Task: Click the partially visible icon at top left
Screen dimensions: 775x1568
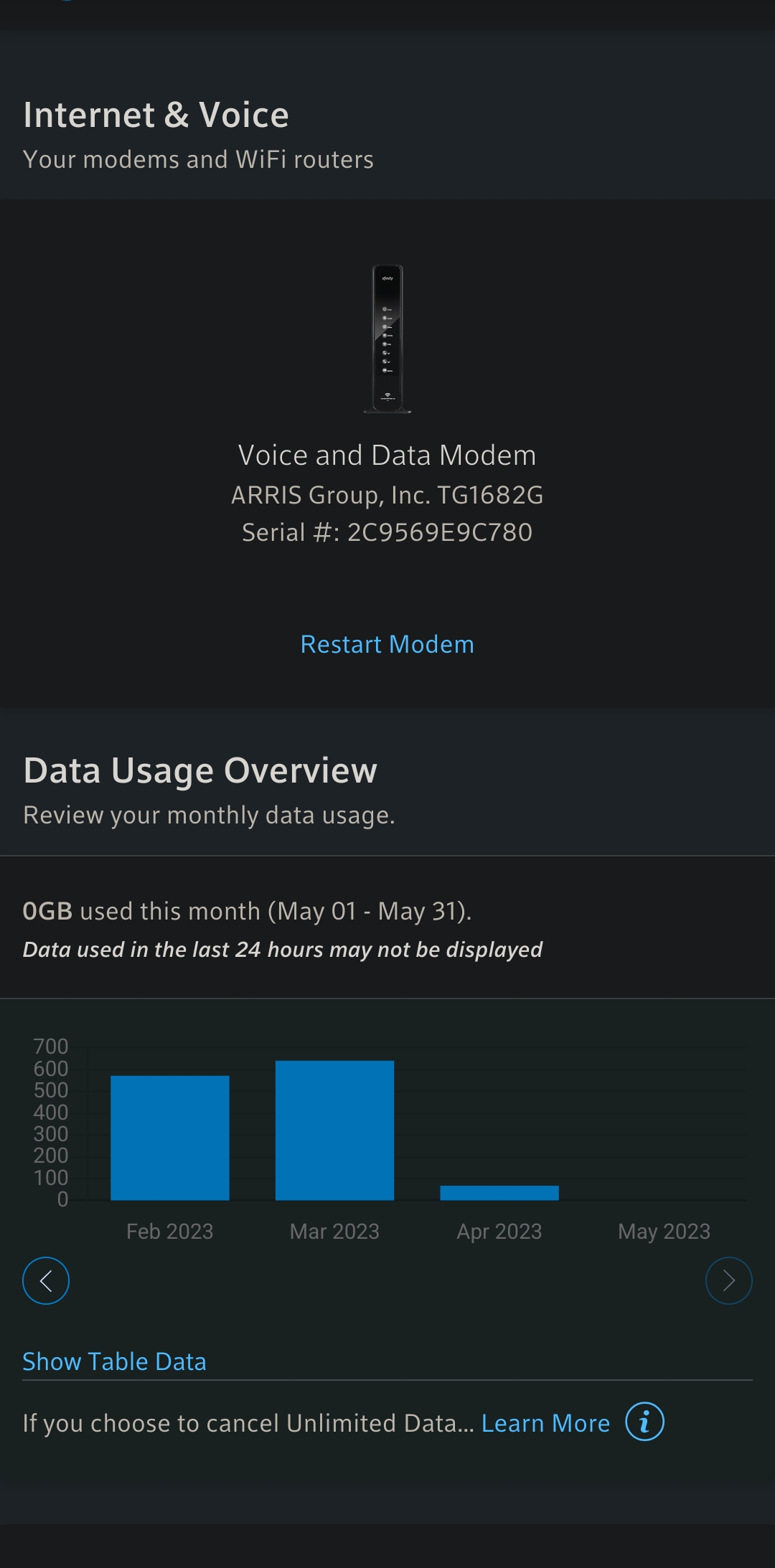Action: click(x=65, y=4)
